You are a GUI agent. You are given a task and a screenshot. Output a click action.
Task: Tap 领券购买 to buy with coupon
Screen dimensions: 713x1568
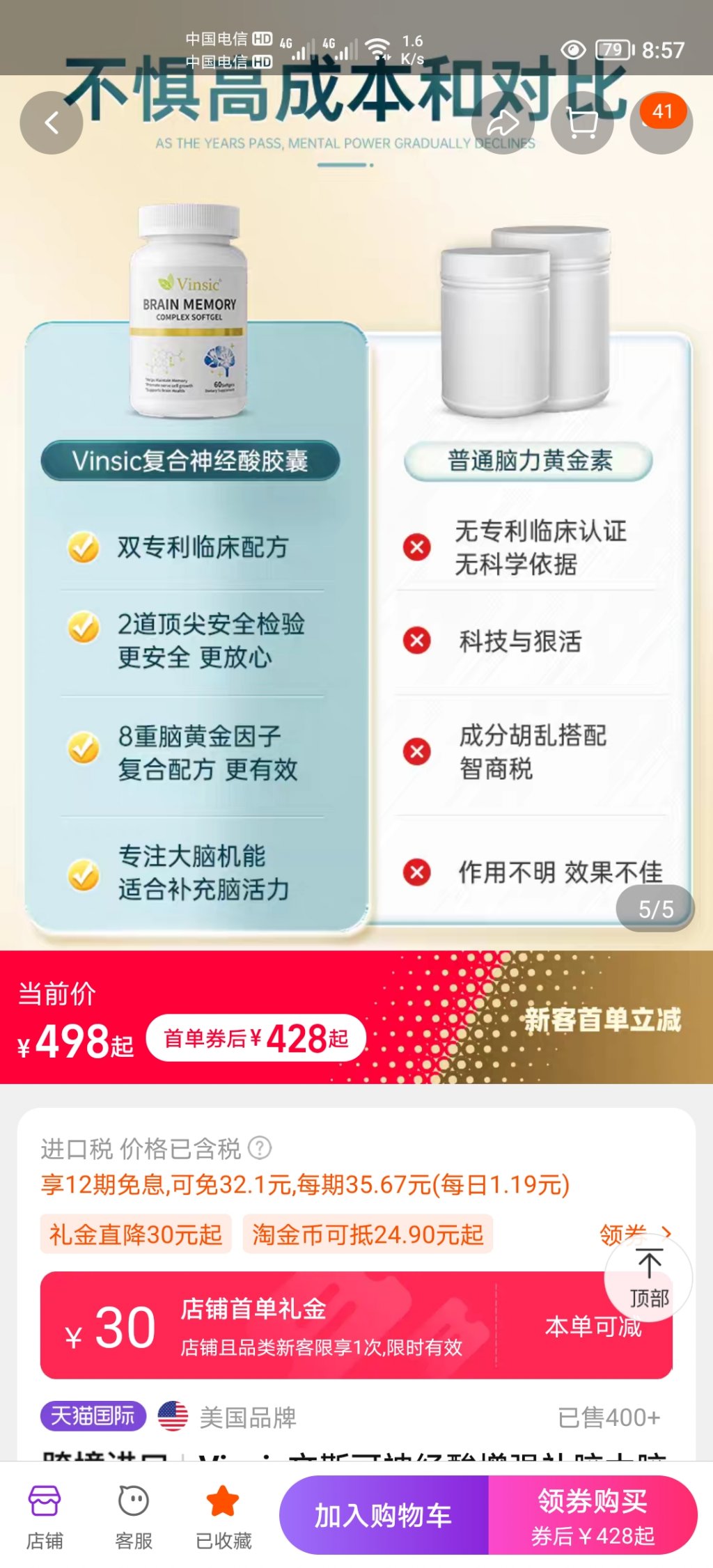(593, 1515)
